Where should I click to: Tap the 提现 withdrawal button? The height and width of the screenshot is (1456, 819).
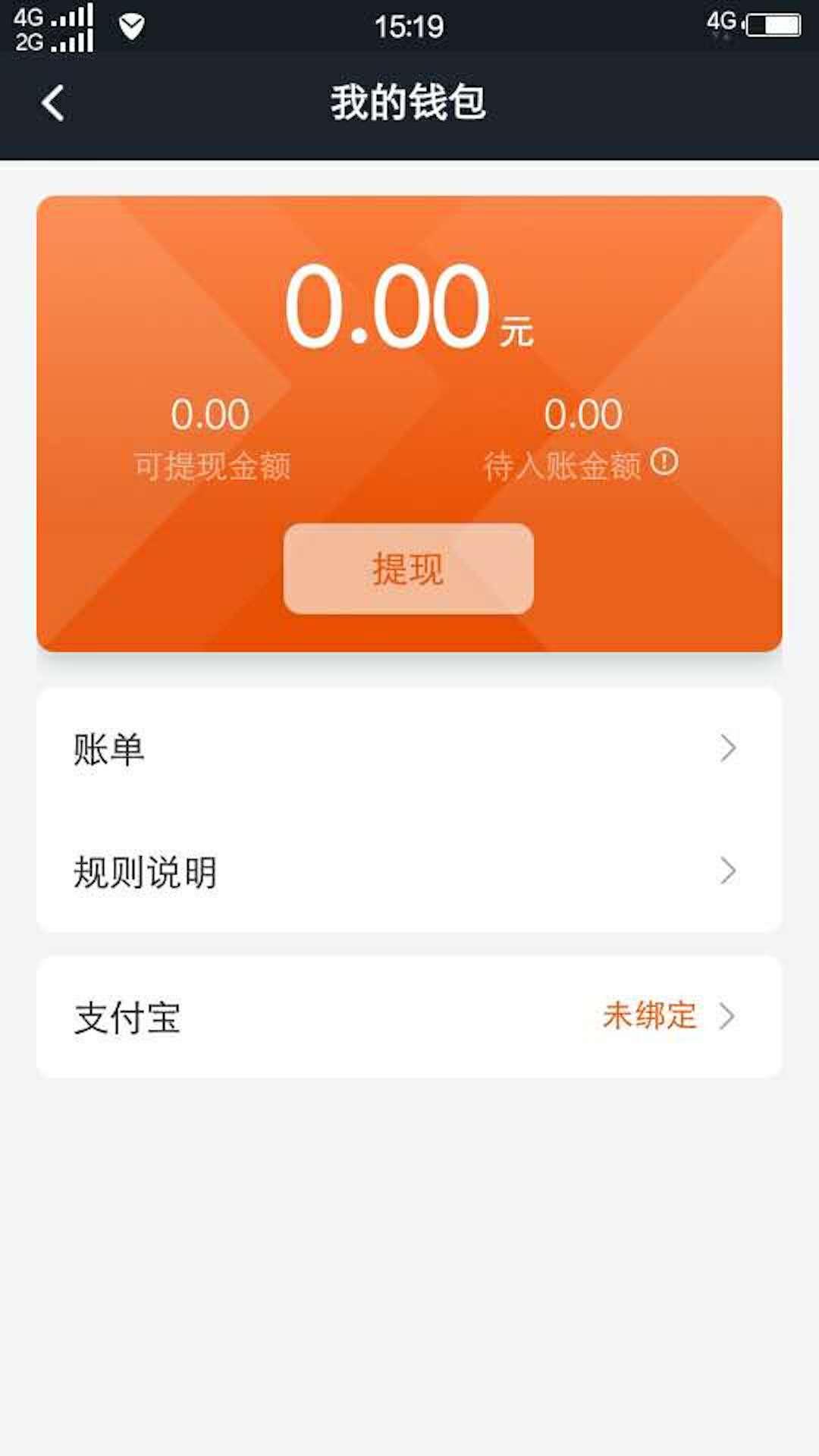pyautogui.click(x=409, y=569)
